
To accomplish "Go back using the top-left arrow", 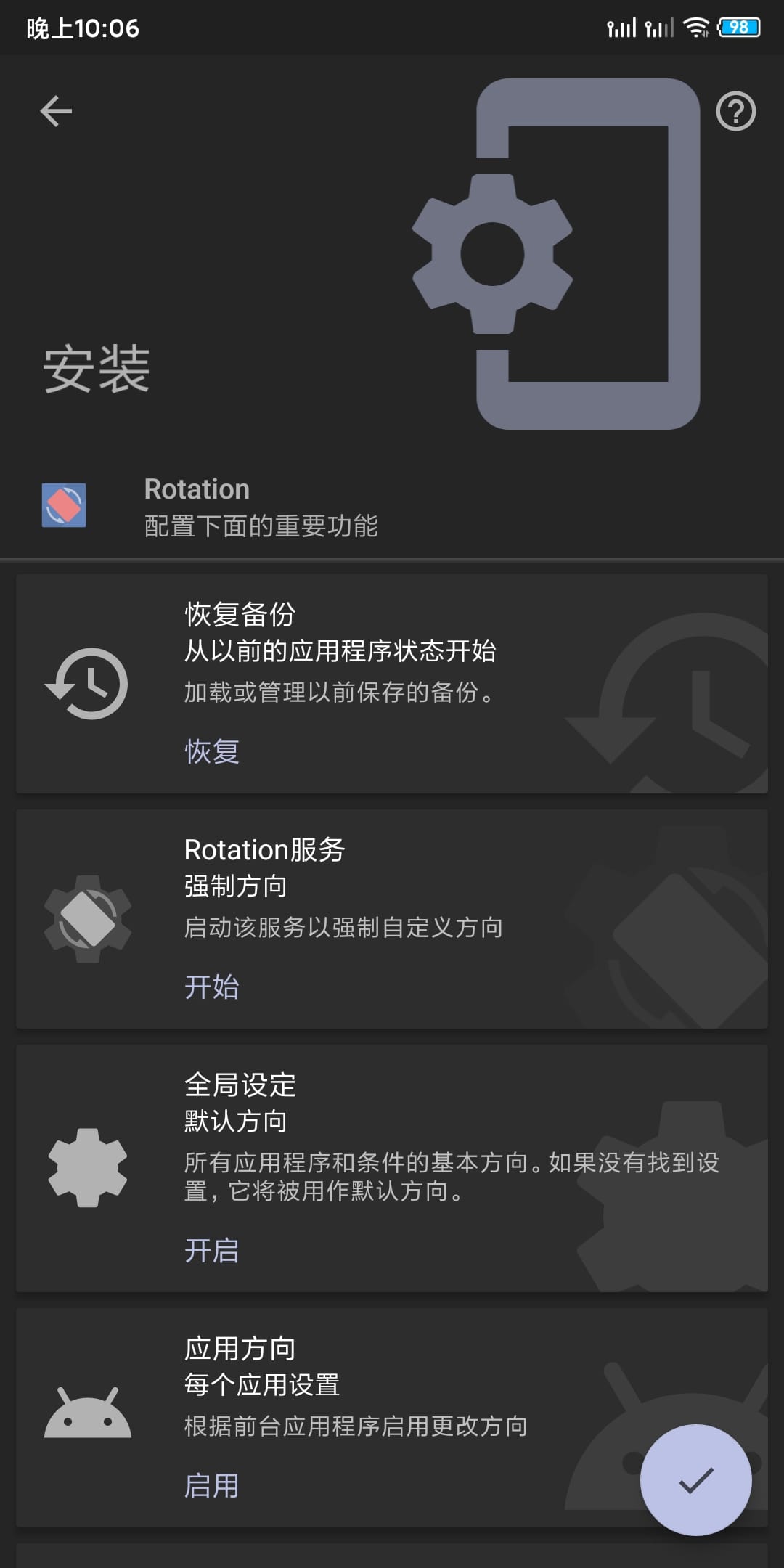I will click(x=56, y=111).
